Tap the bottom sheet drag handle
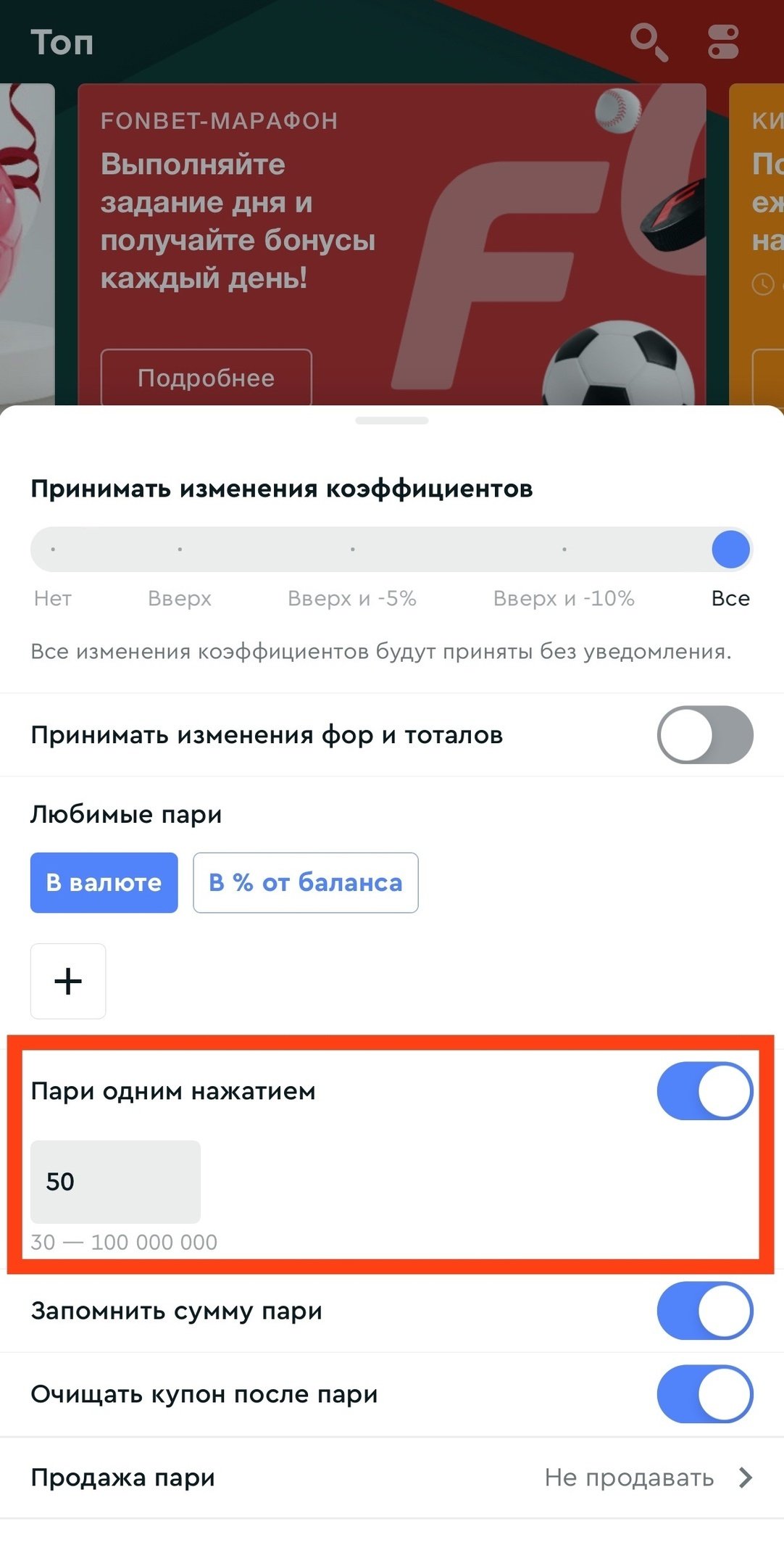This screenshot has height=1566, width=784. coord(391,420)
